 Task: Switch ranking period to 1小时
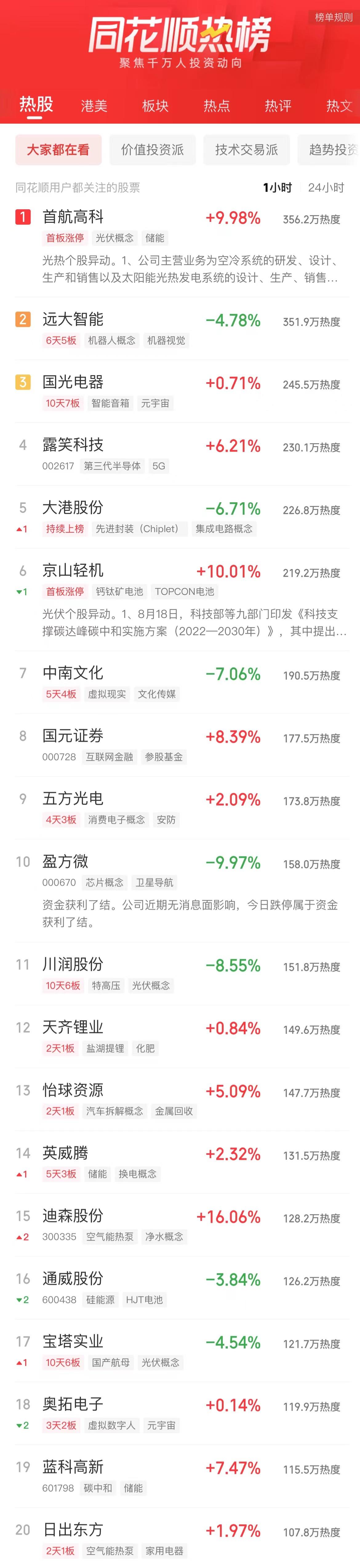(277, 187)
